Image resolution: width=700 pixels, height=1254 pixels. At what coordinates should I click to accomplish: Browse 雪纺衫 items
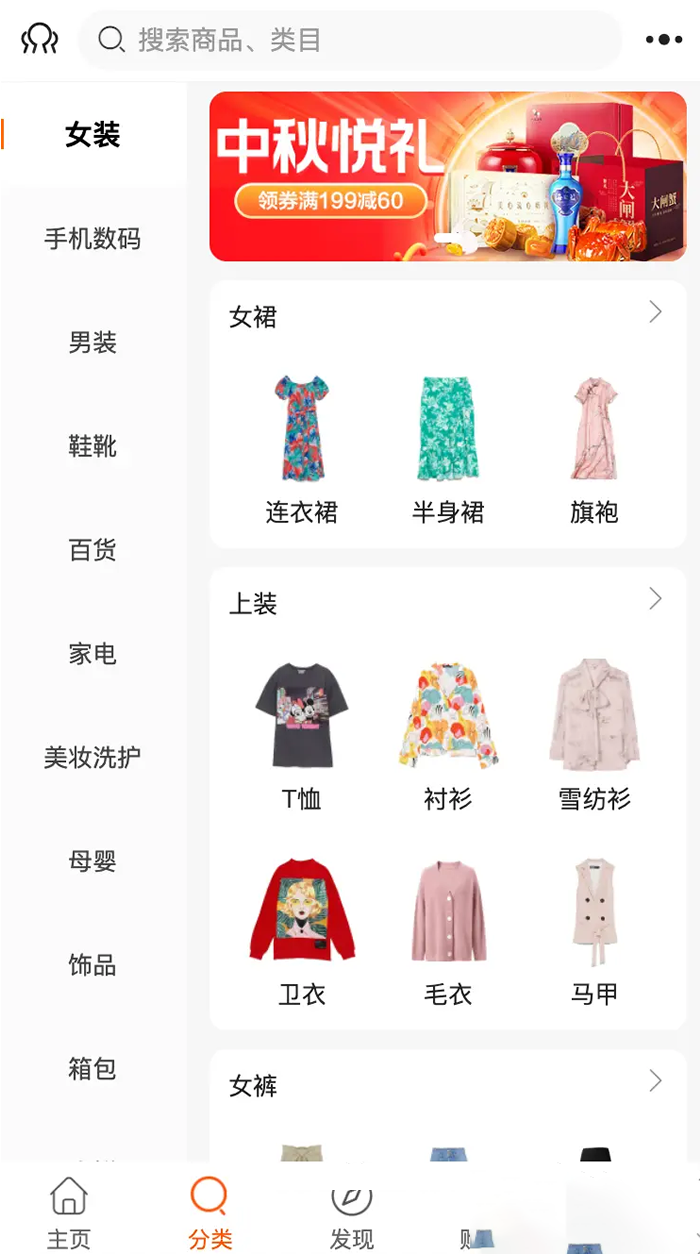tap(594, 735)
